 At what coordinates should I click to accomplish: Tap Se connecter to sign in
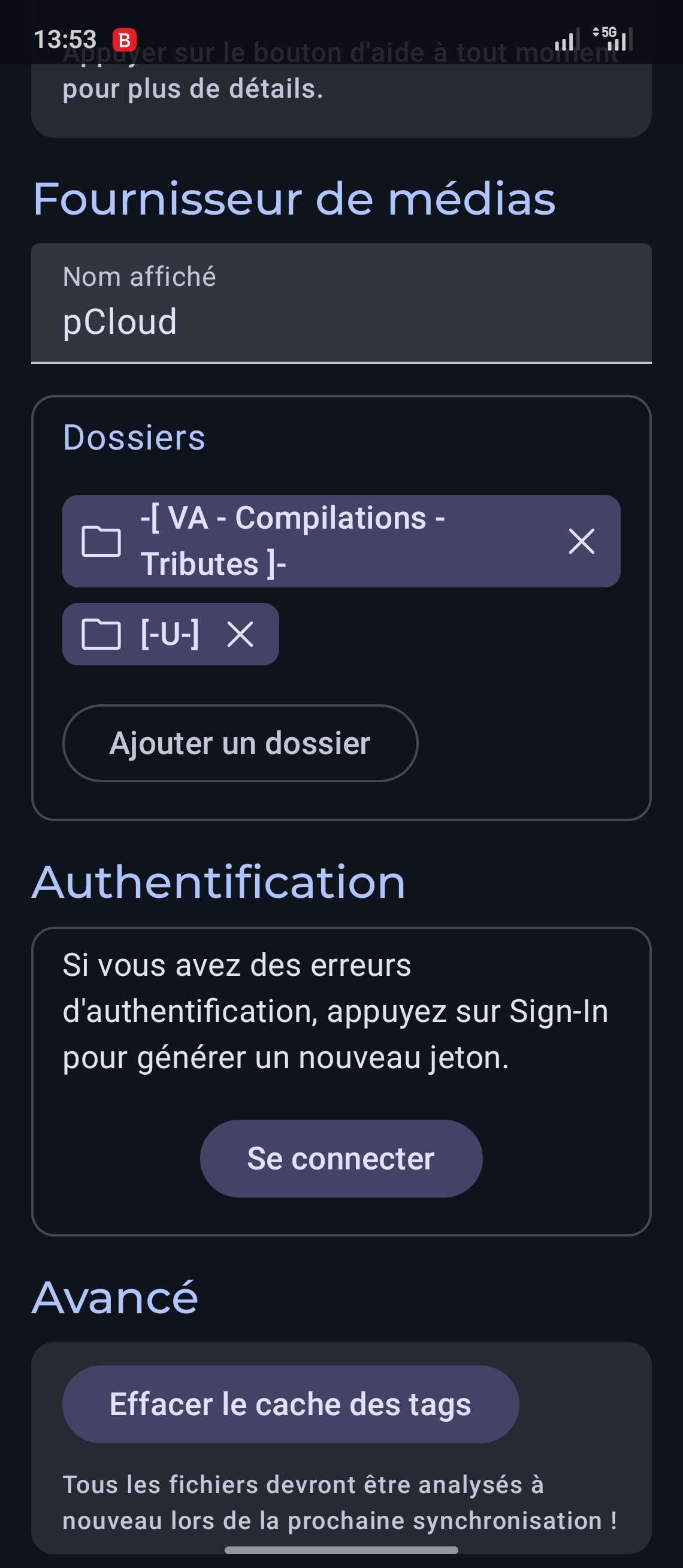(x=341, y=1159)
